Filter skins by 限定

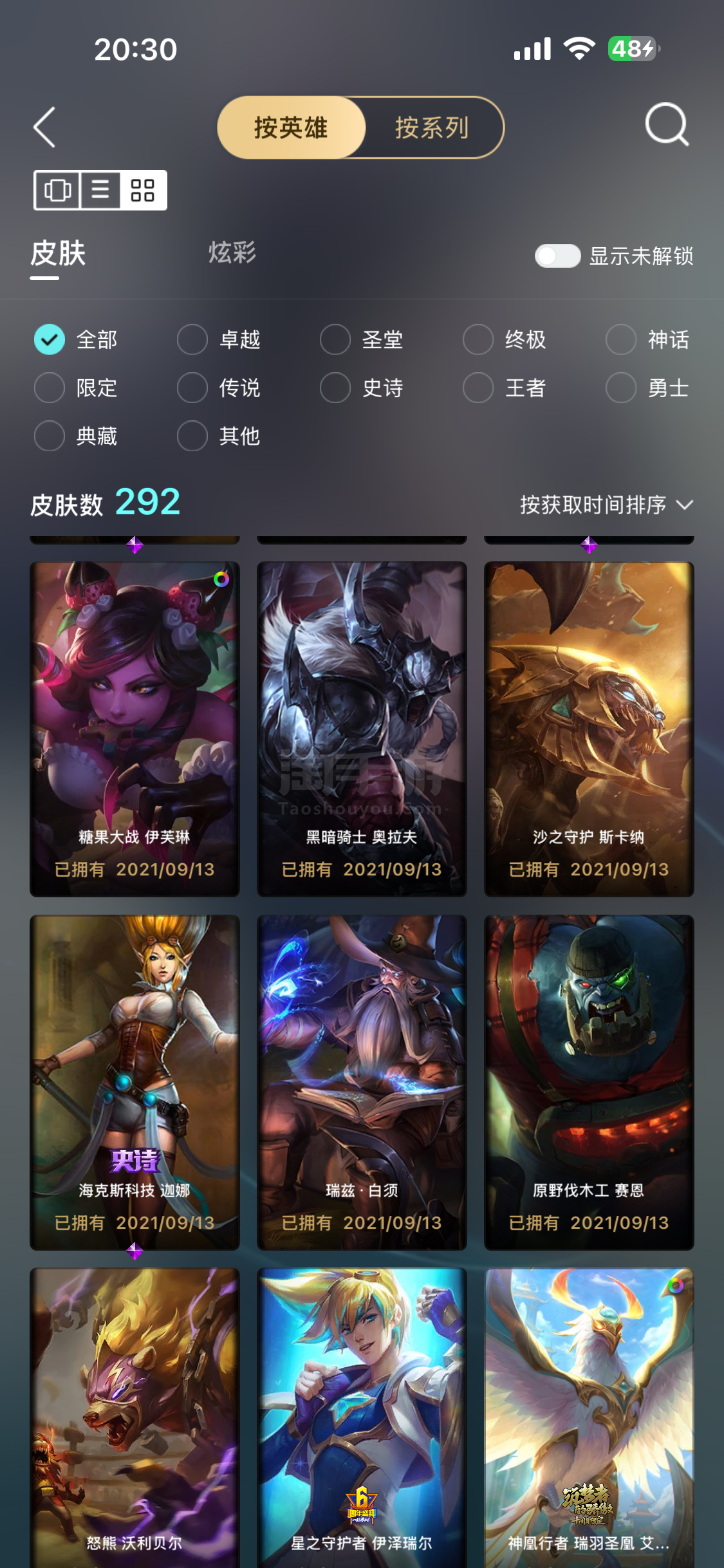pyautogui.click(x=76, y=387)
